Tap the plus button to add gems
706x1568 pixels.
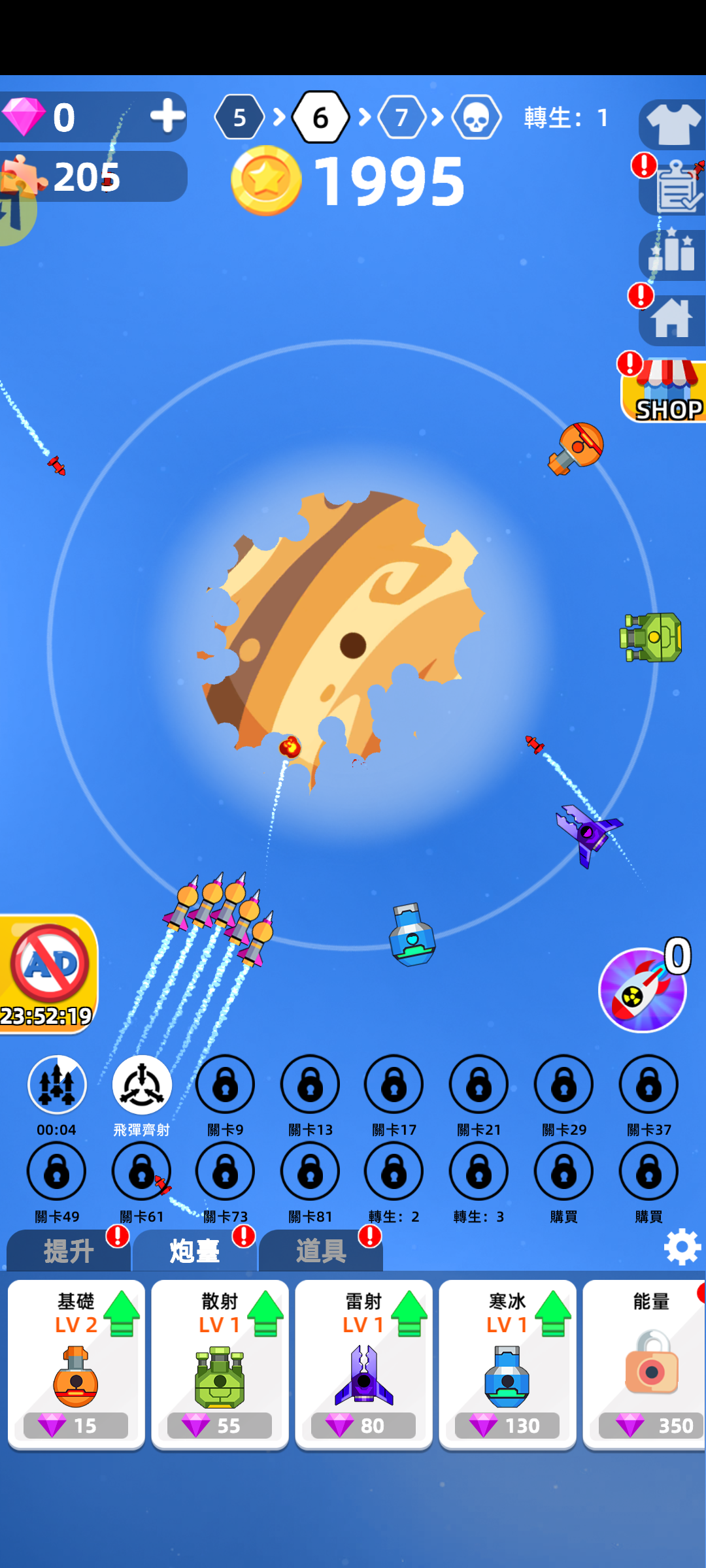click(167, 117)
